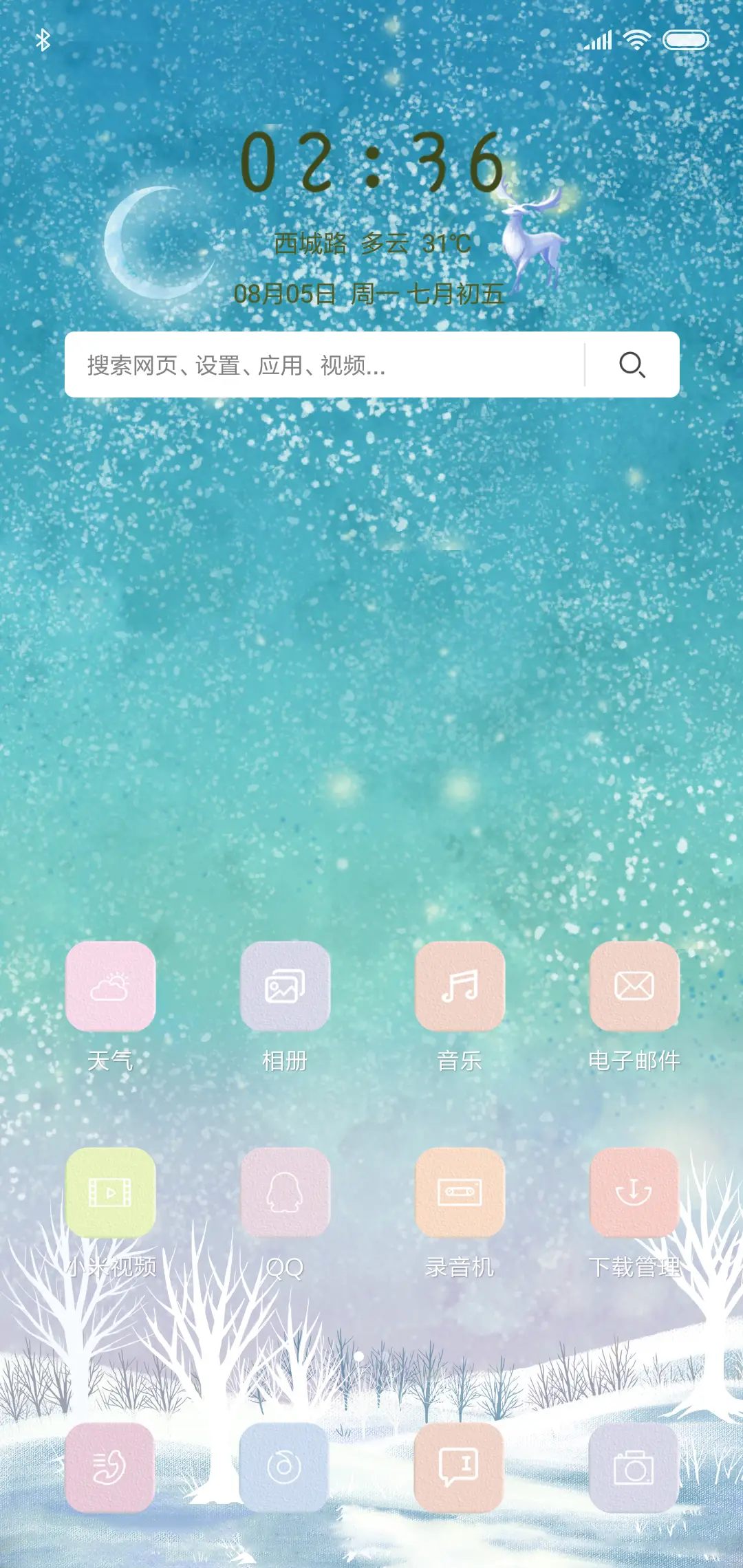Image resolution: width=743 pixels, height=1568 pixels.
Task: Tap the magnifier icon in the search bar
Action: pyautogui.click(x=634, y=365)
